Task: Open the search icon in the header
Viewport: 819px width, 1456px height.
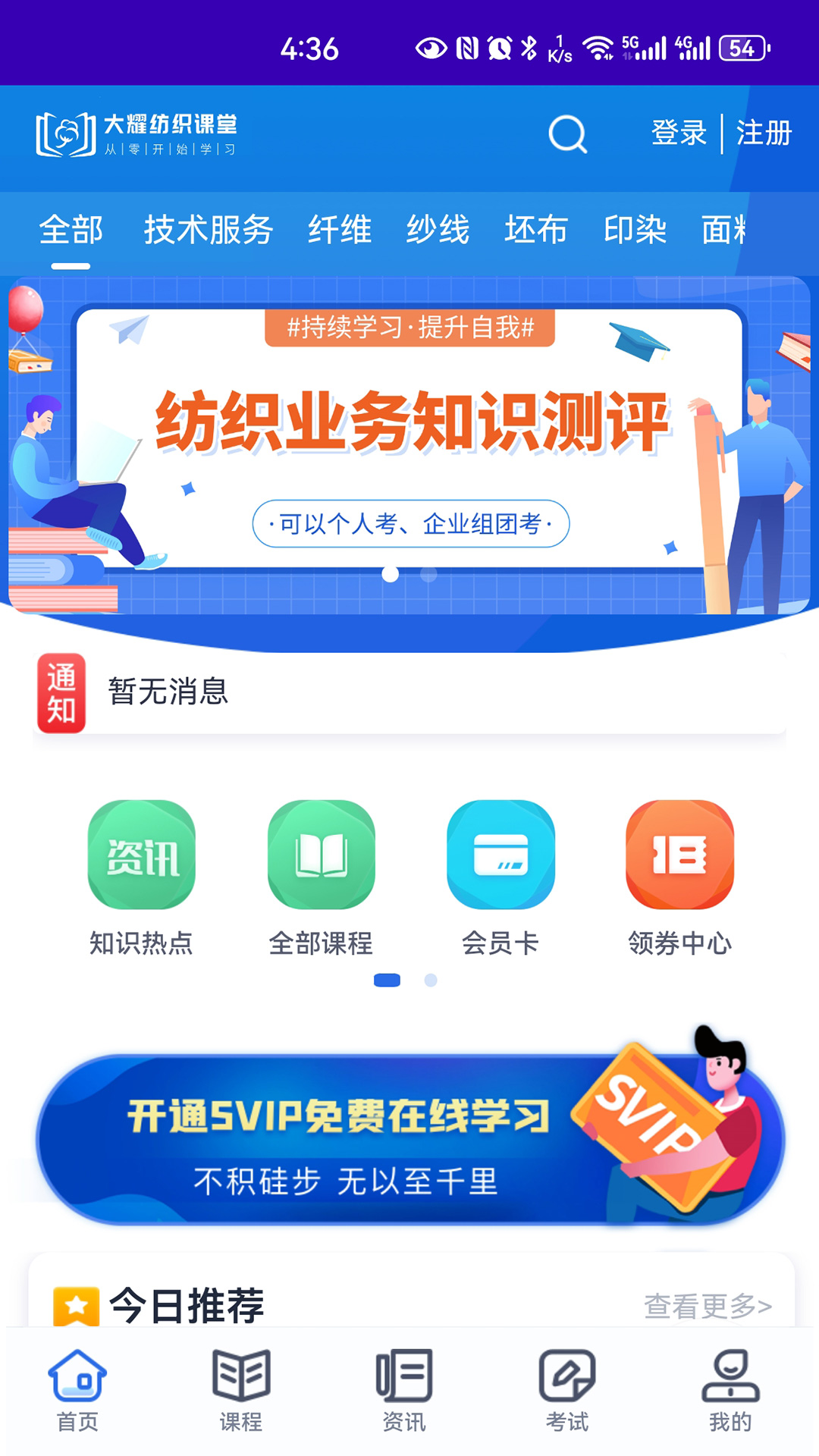Action: point(568,134)
